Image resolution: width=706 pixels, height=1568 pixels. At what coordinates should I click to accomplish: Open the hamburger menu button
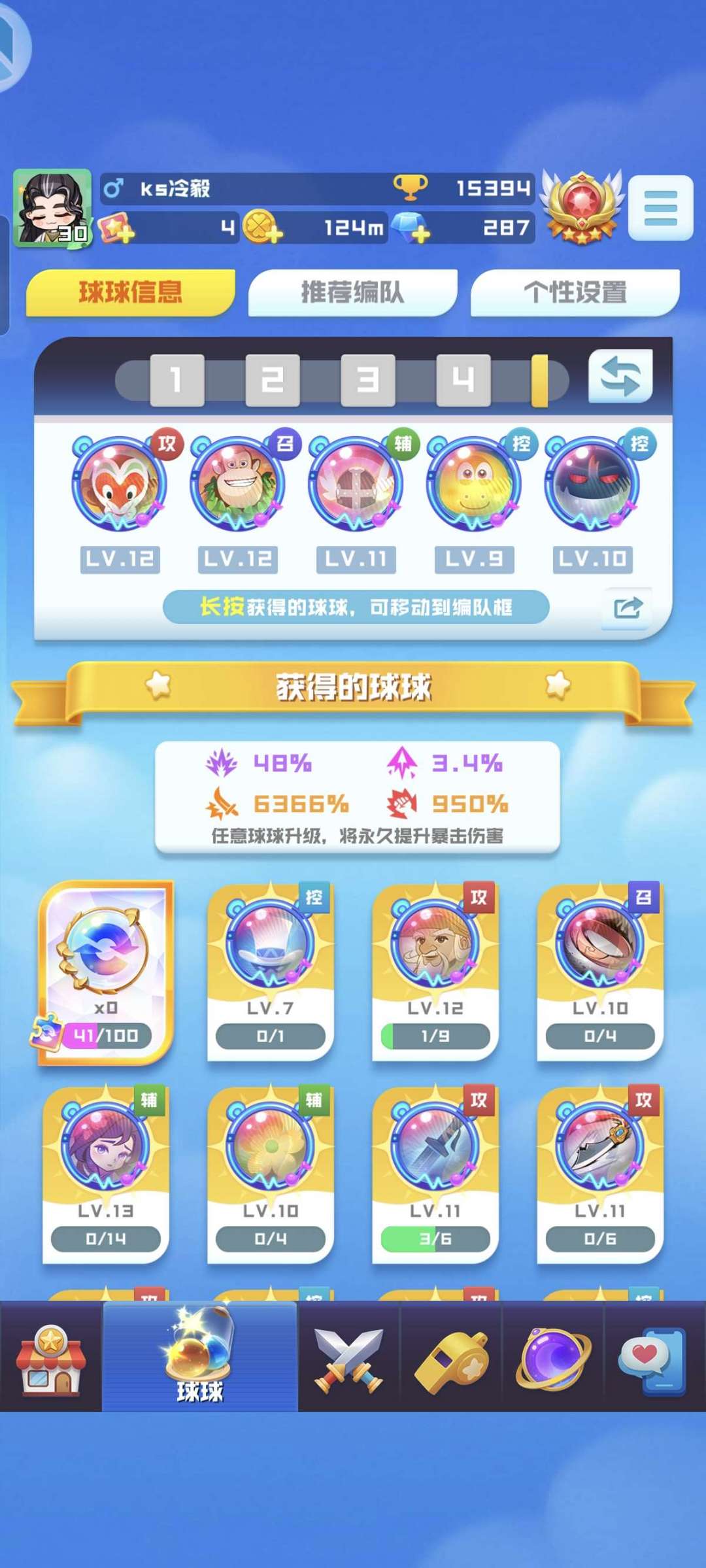[660, 208]
